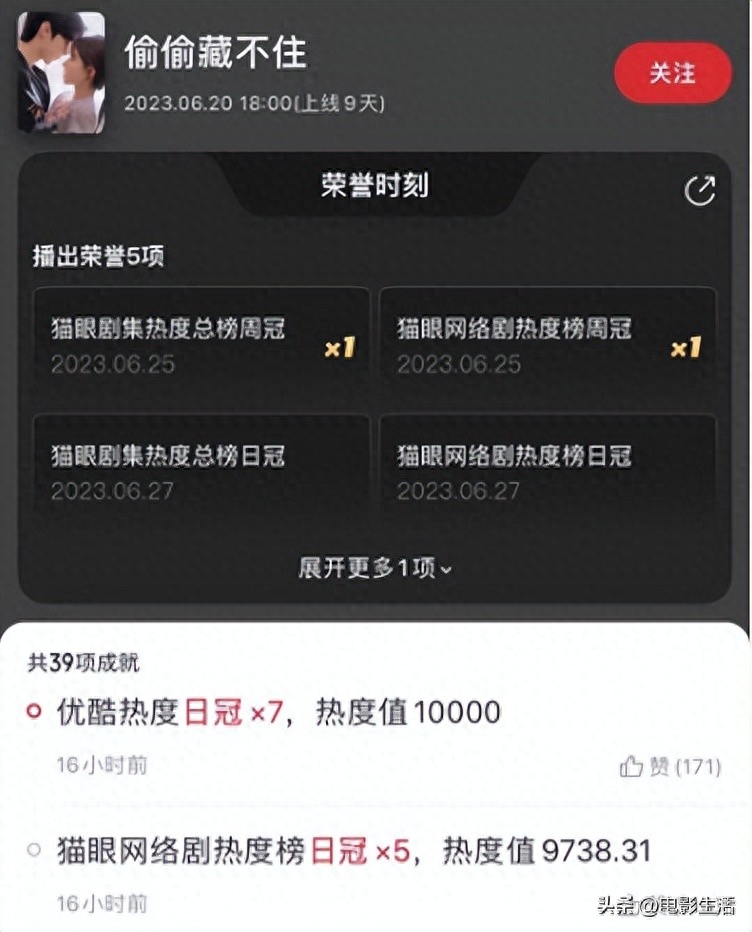Collapse the honors list via its chevron
Screen dimensions: 752x932
444,568
